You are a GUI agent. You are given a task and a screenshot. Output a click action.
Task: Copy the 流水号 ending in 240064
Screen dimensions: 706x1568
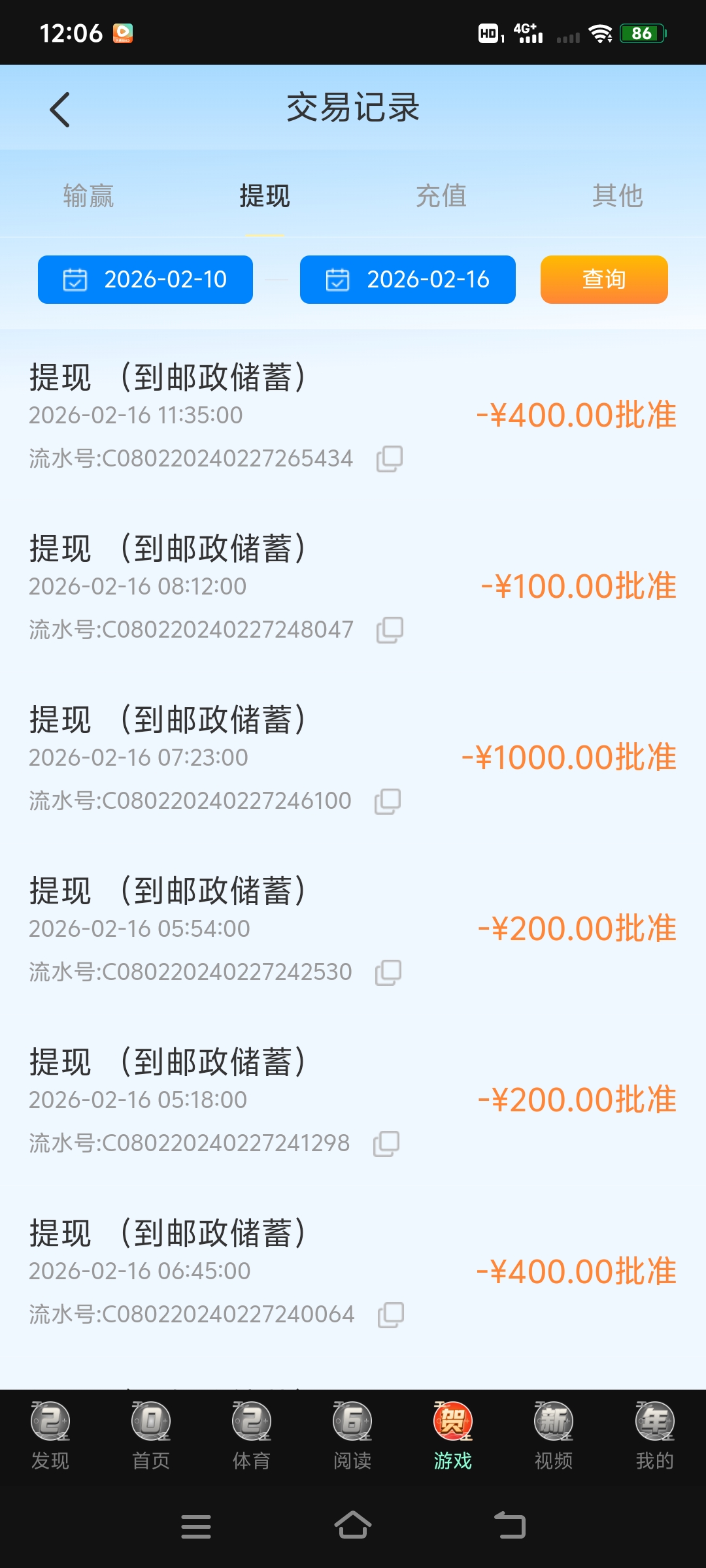(x=388, y=1314)
